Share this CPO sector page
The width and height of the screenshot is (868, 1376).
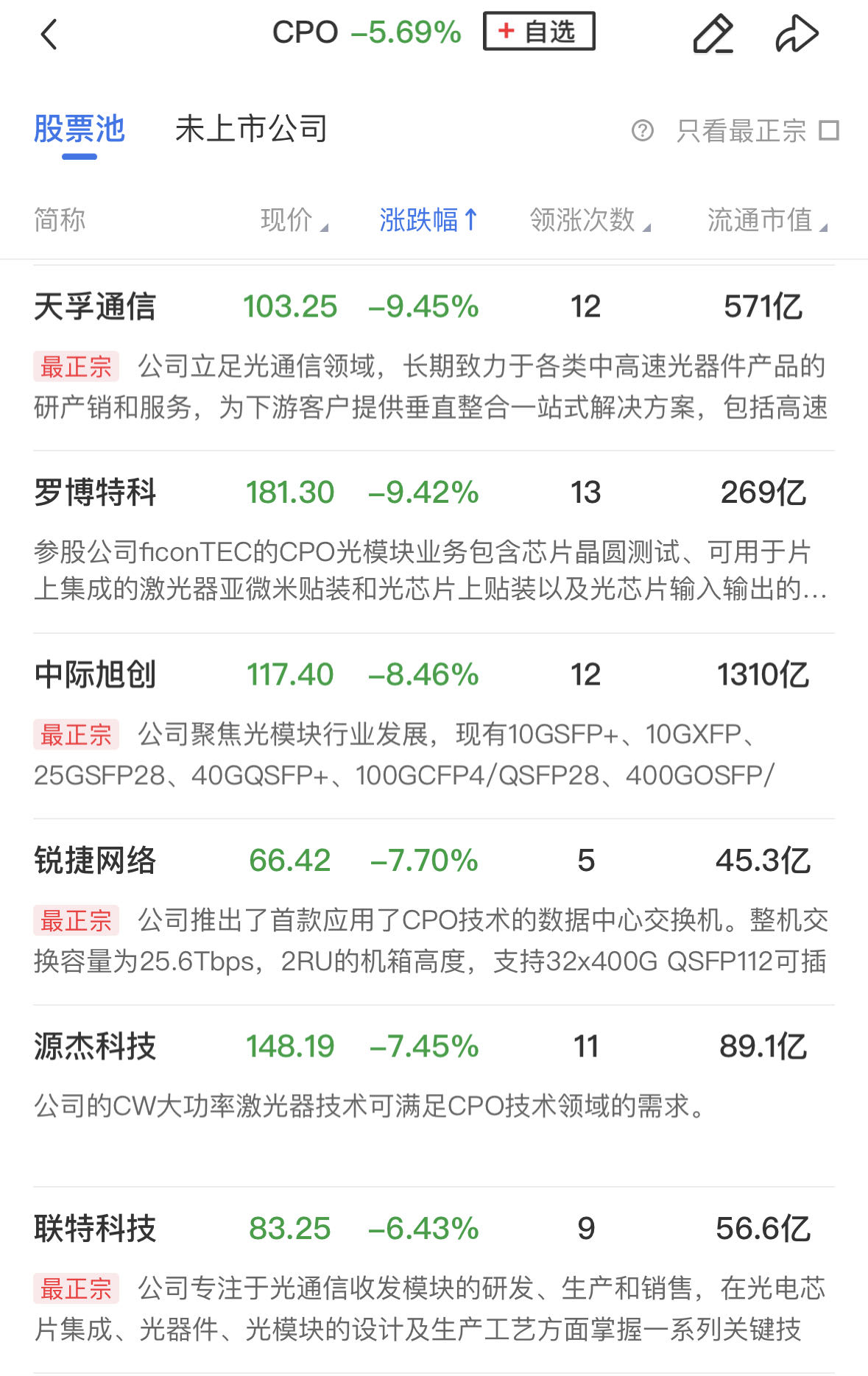point(797,34)
